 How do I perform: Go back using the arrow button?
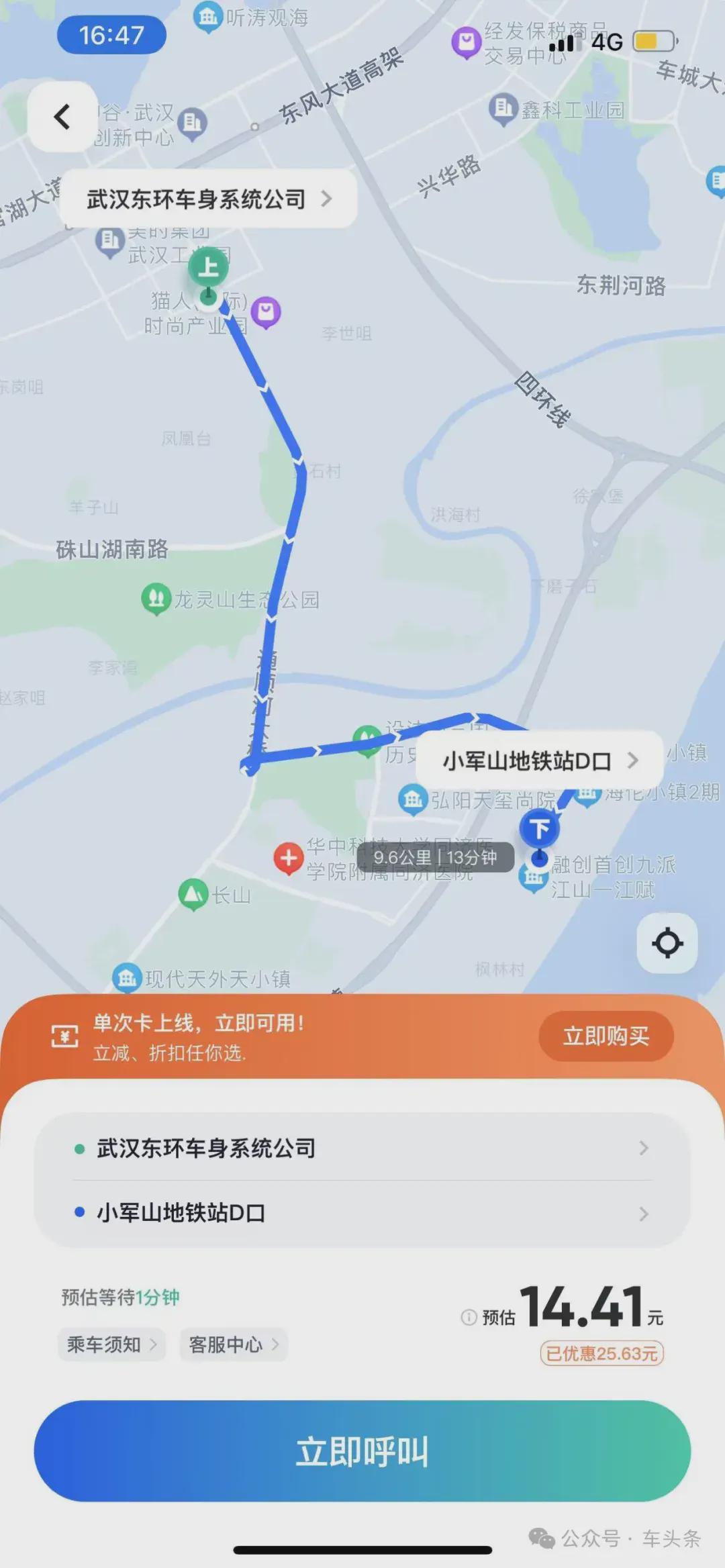[62, 117]
